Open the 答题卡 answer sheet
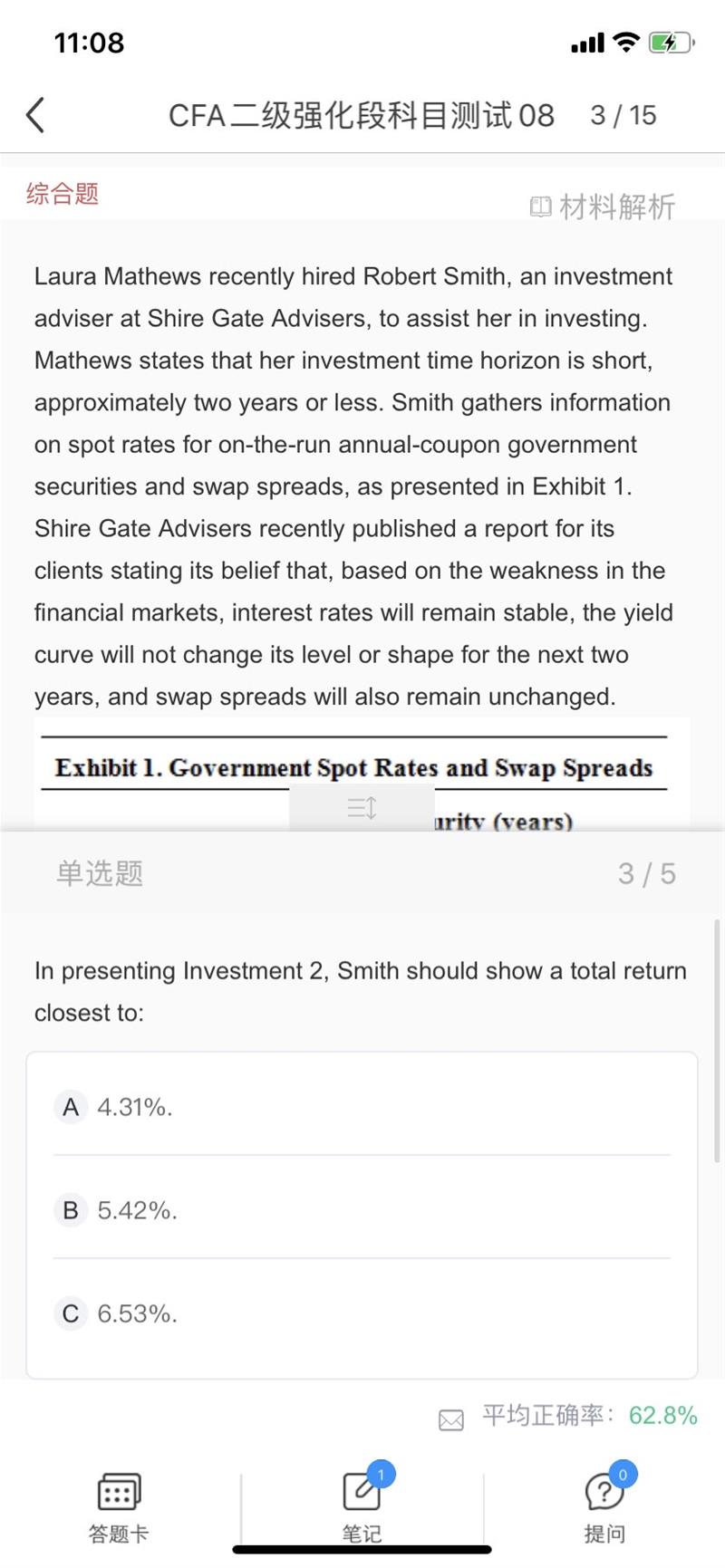Viewport: 725px width, 1568px height. 119,1505
